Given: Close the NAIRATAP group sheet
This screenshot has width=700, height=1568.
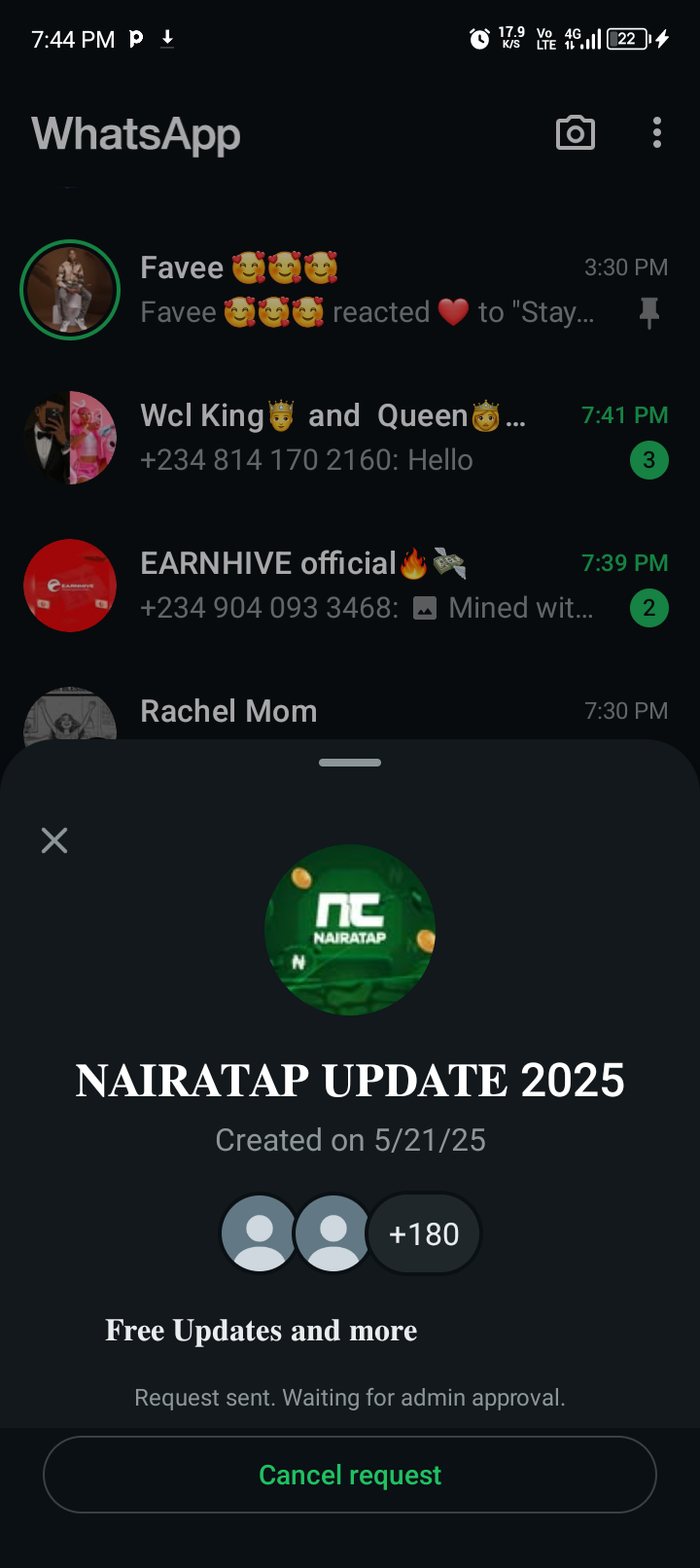Looking at the screenshot, I should tap(54, 840).
